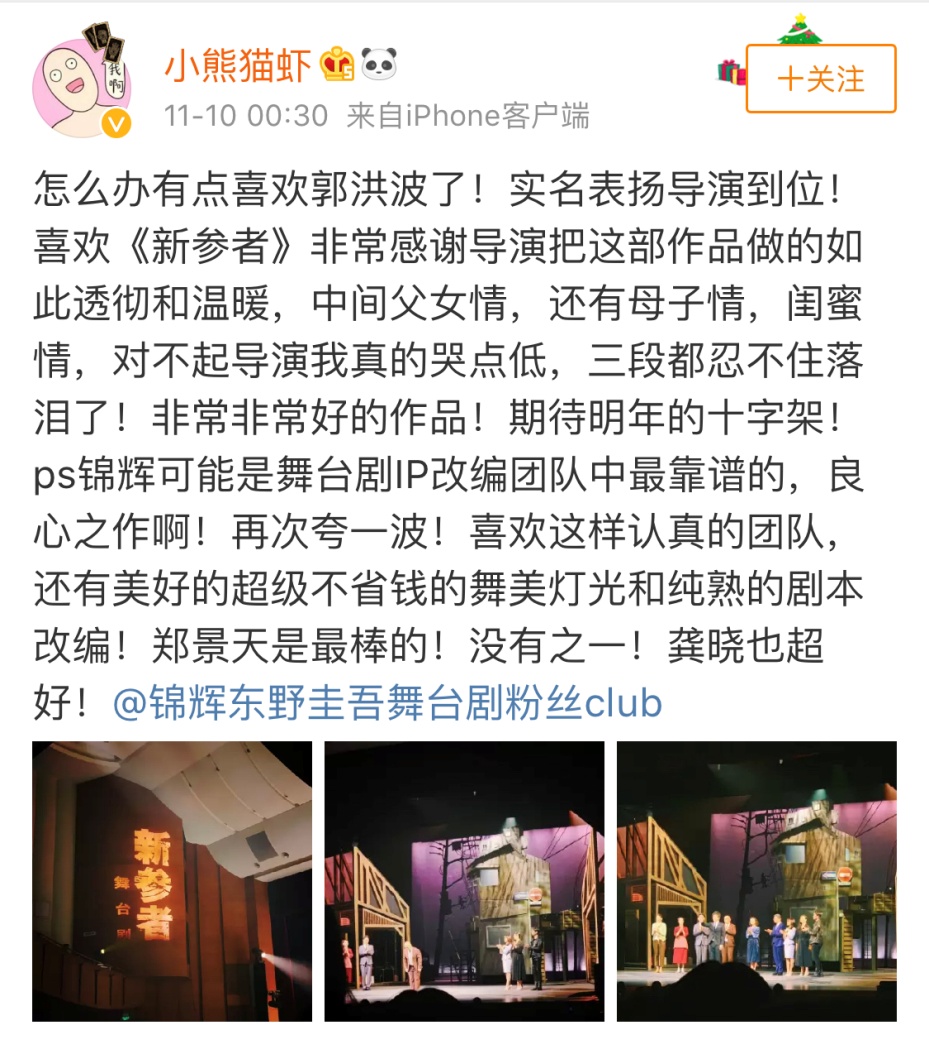Screen dimensions: 929x1049
Task: Open the photo with cast lined up
Action: click(x=756, y=880)
